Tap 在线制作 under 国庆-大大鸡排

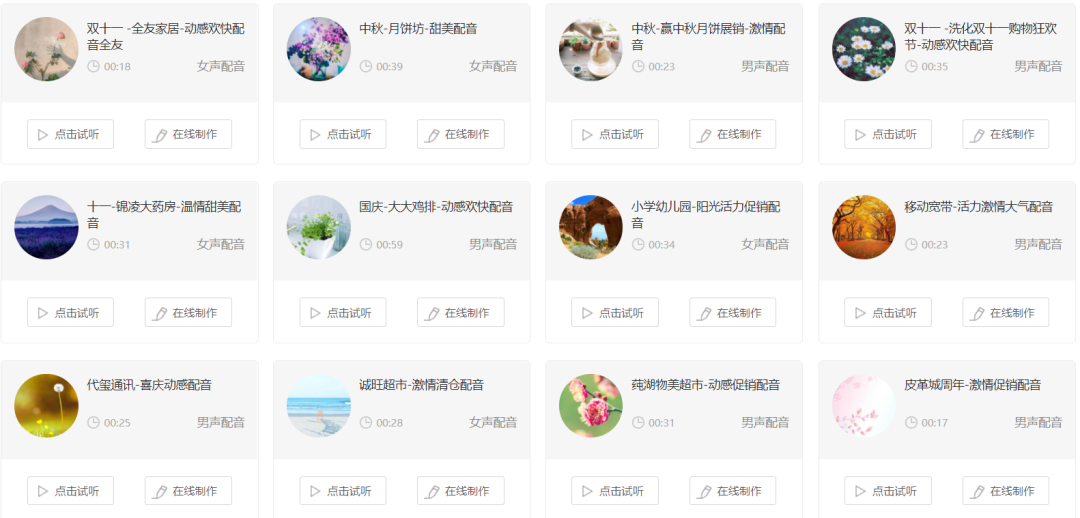point(460,312)
